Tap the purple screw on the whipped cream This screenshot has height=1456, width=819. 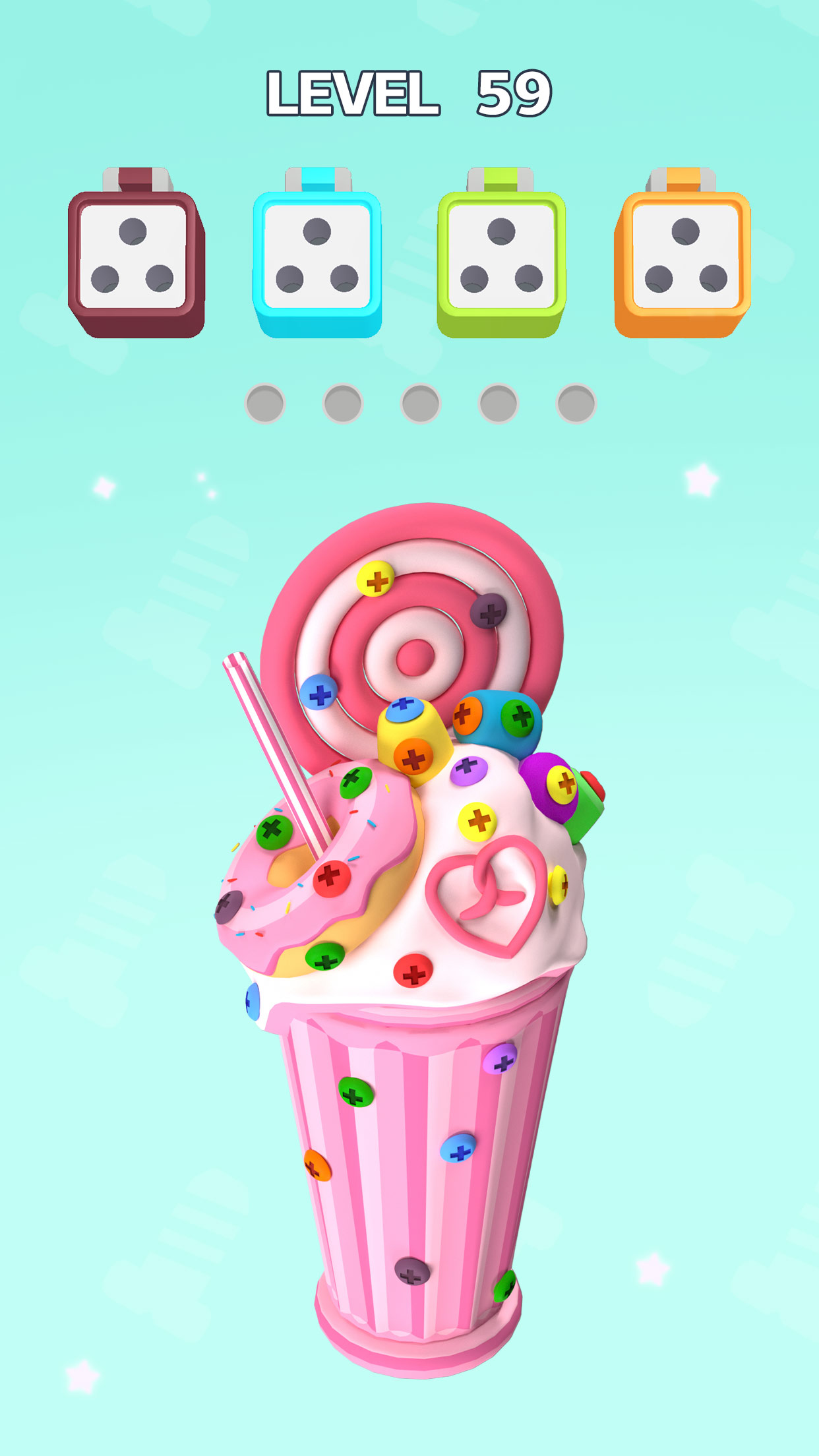(x=468, y=768)
